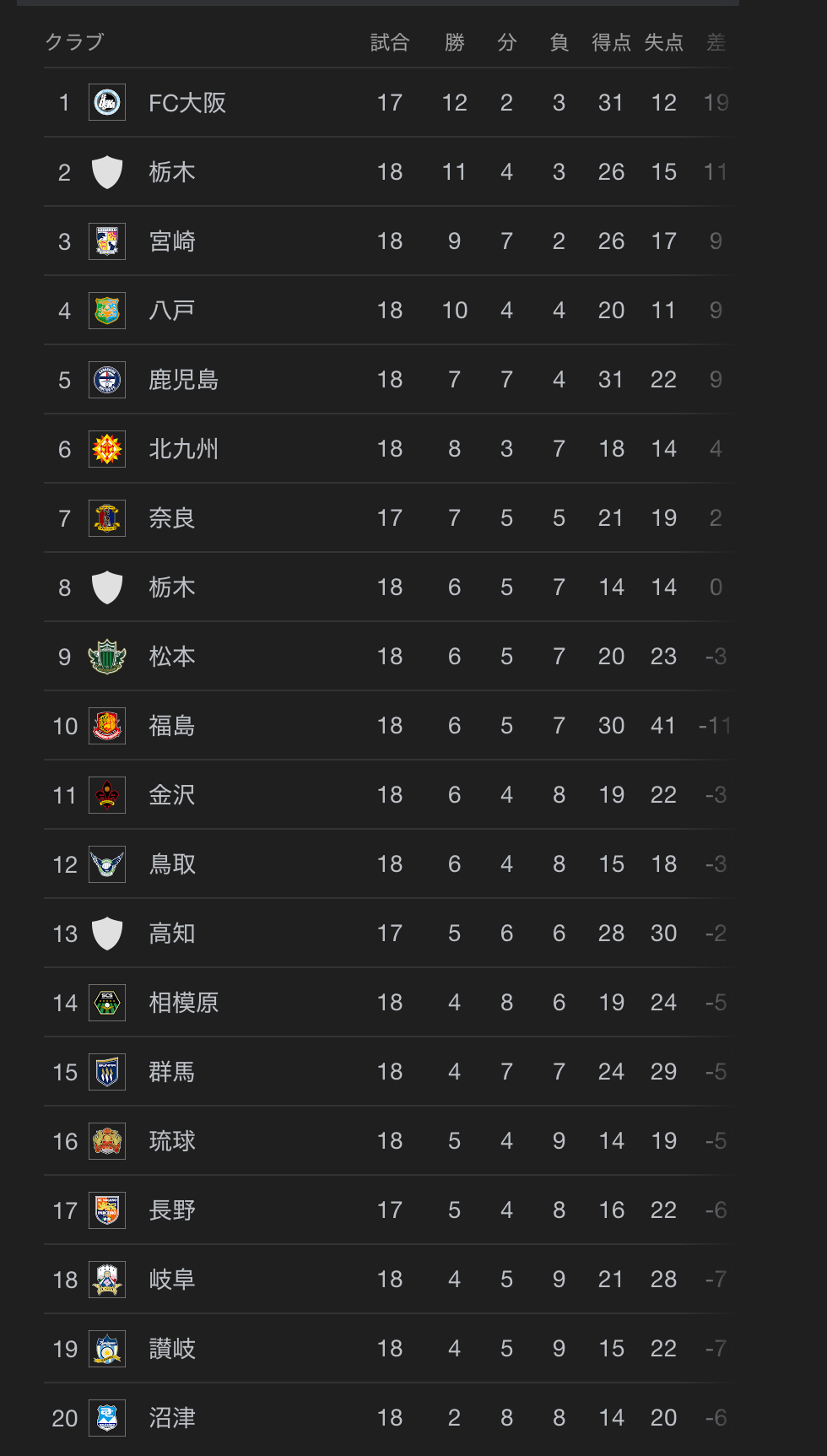
Task: Open the 沼津 club row
Action: 389,1417
